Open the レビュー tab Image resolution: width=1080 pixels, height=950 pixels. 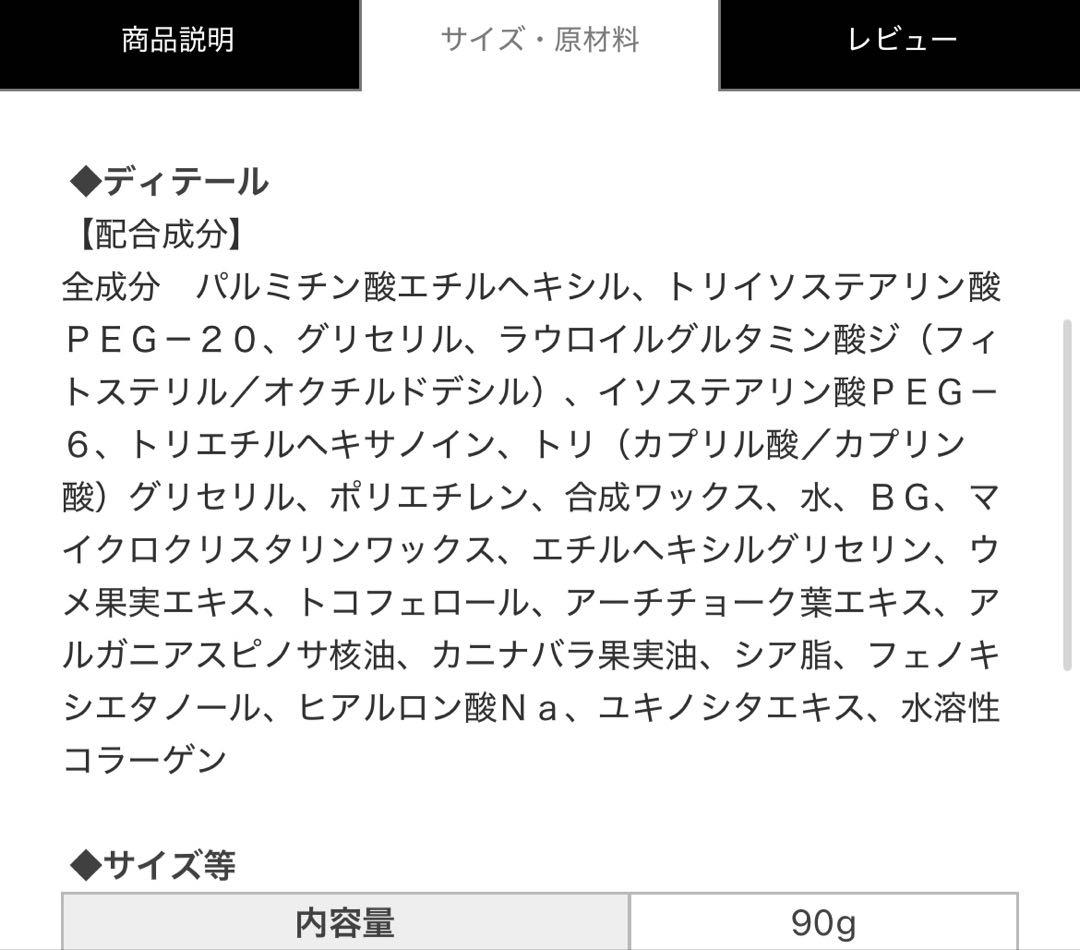[x=900, y=42]
